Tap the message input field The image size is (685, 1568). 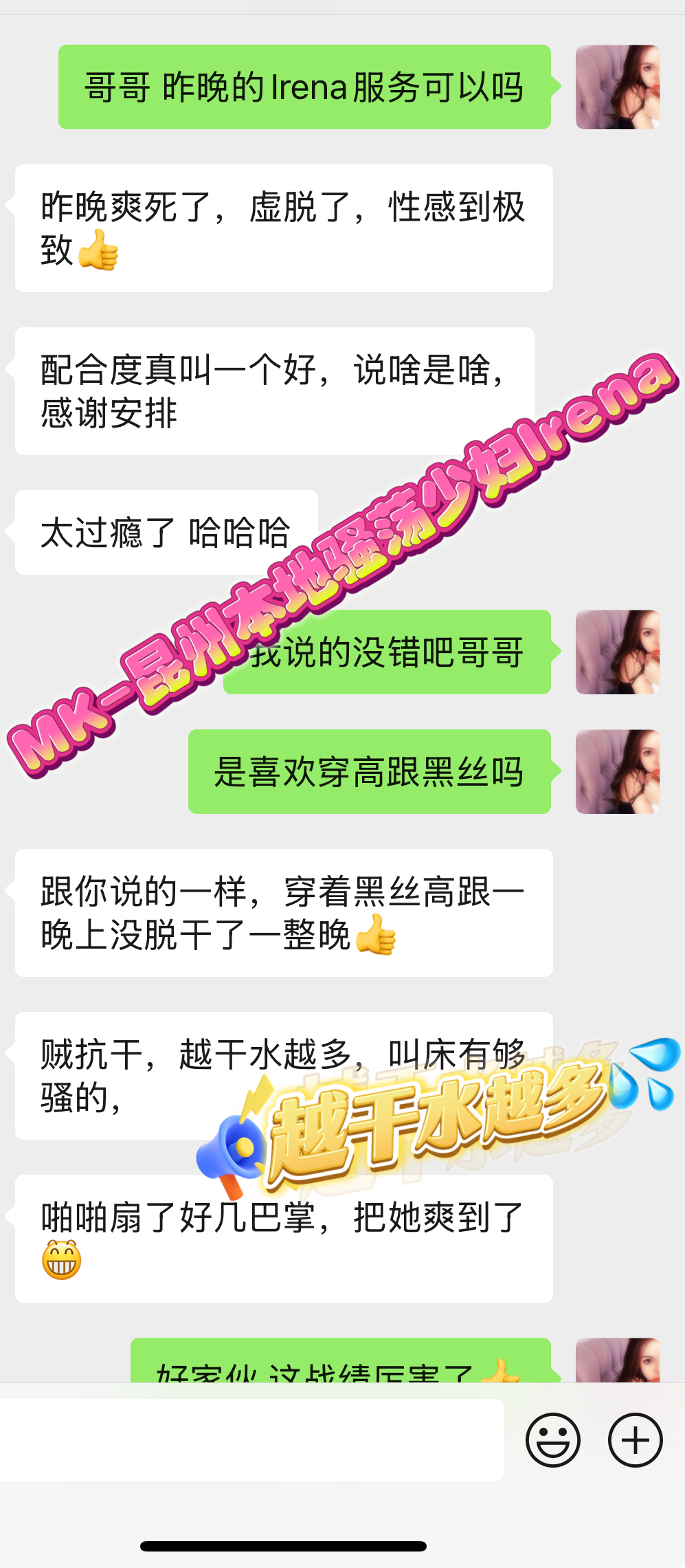coord(251,1439)
